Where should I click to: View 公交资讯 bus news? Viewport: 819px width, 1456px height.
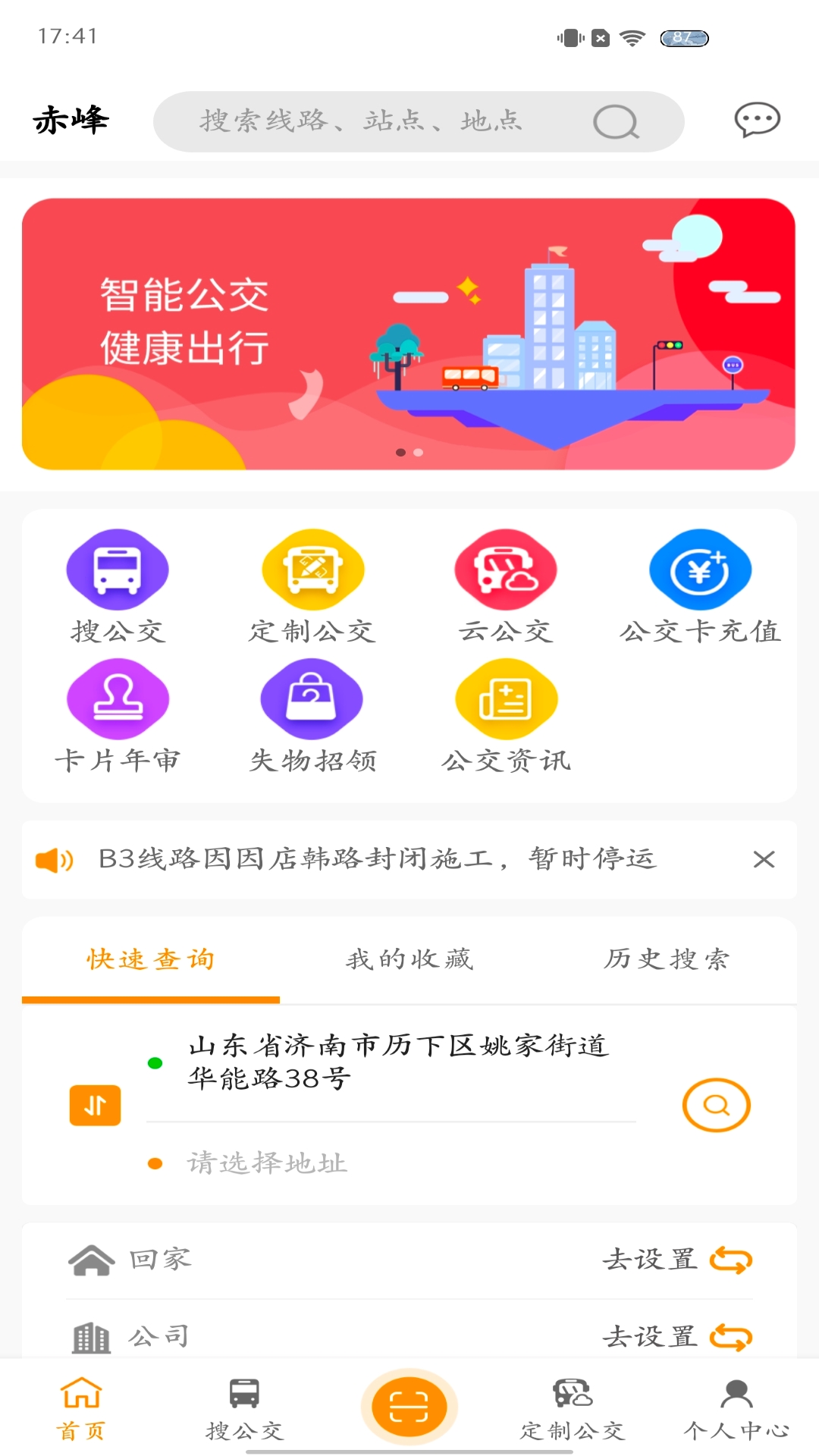(507, 698)
